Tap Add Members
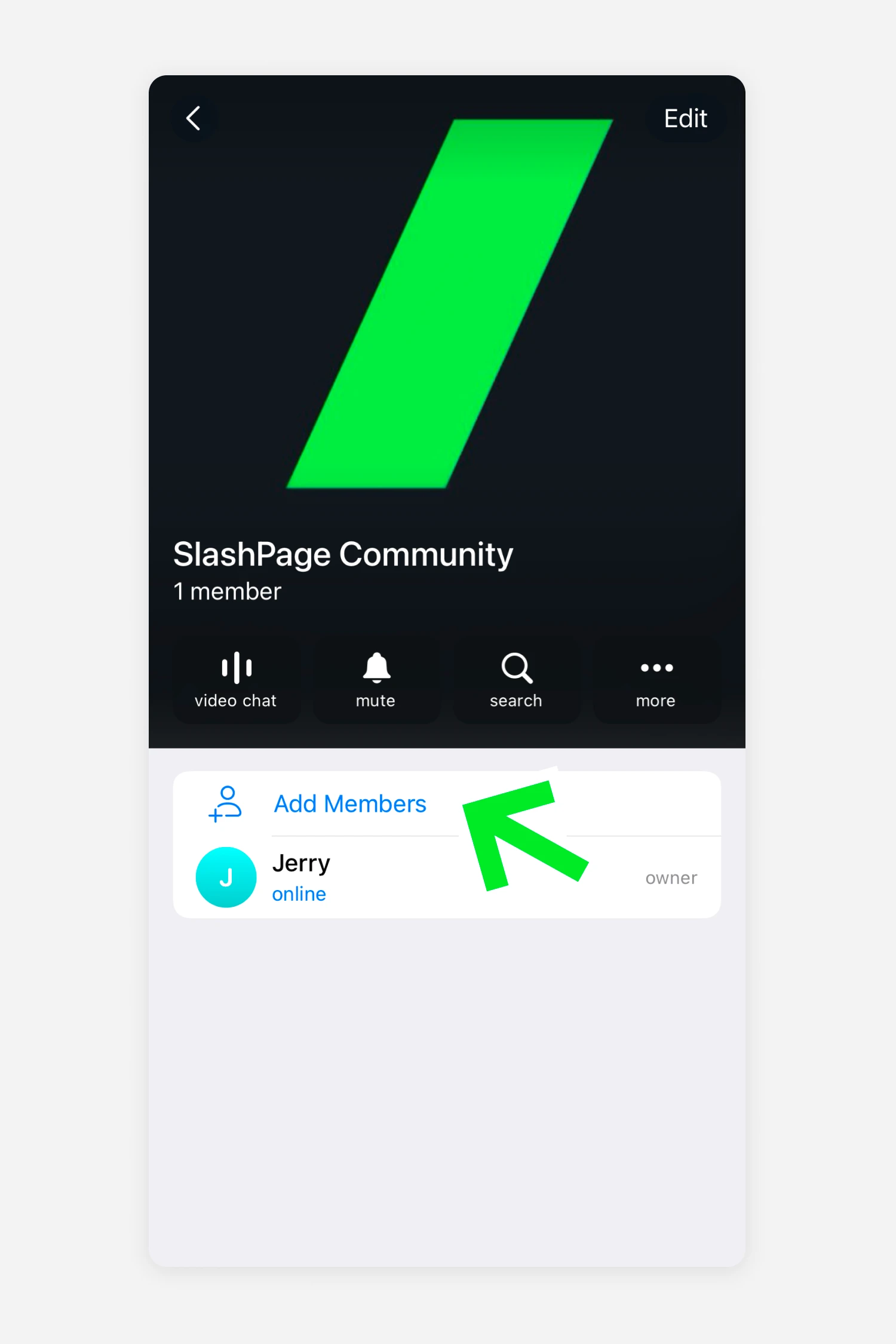 (349, 804)
